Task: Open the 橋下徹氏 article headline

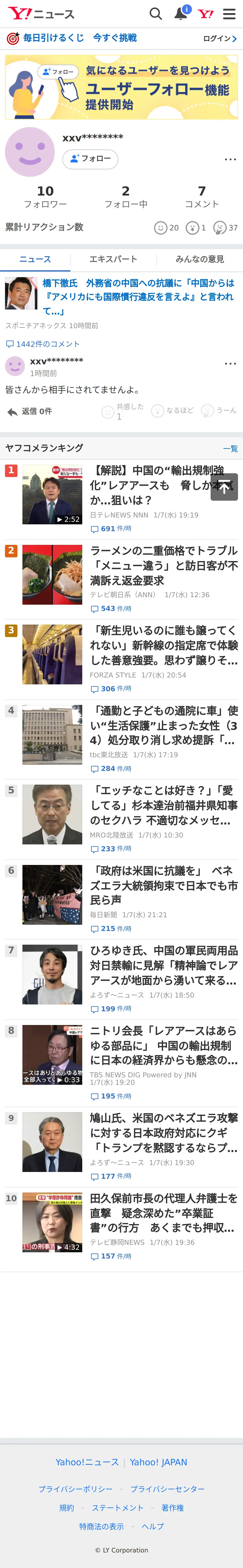Action: tap(138, 296)
